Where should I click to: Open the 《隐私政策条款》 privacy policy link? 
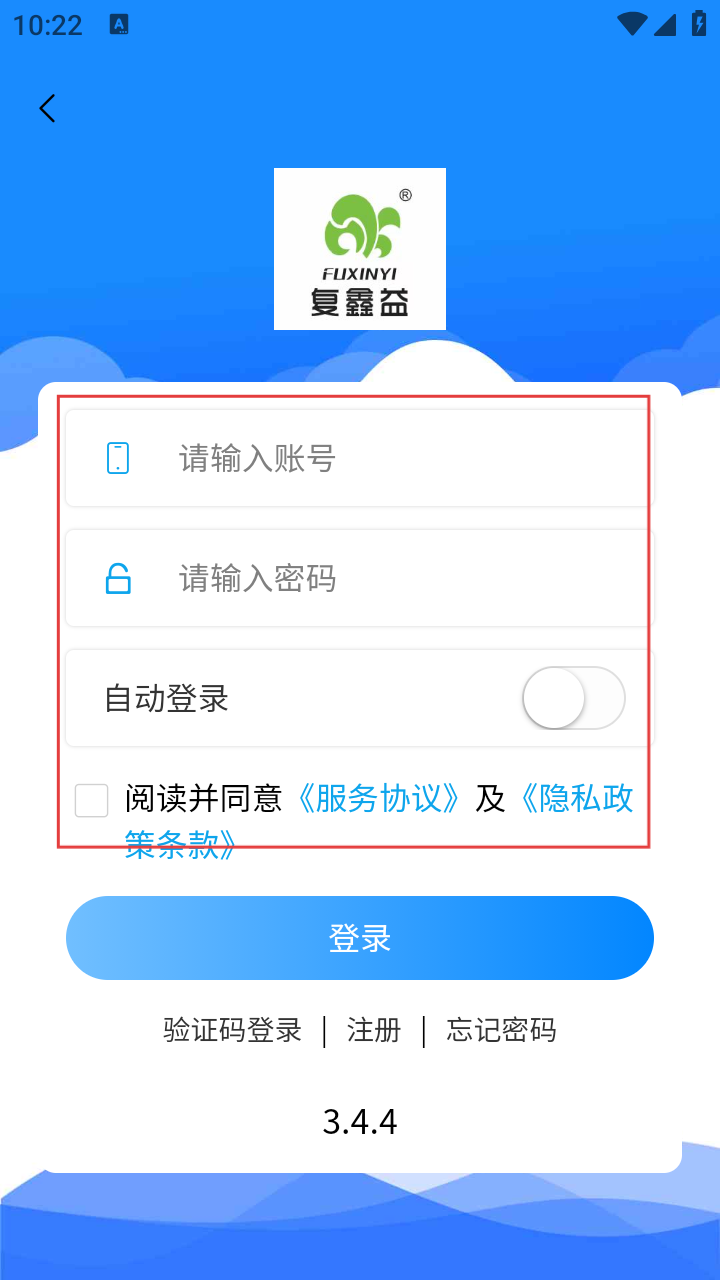(576, 798)
